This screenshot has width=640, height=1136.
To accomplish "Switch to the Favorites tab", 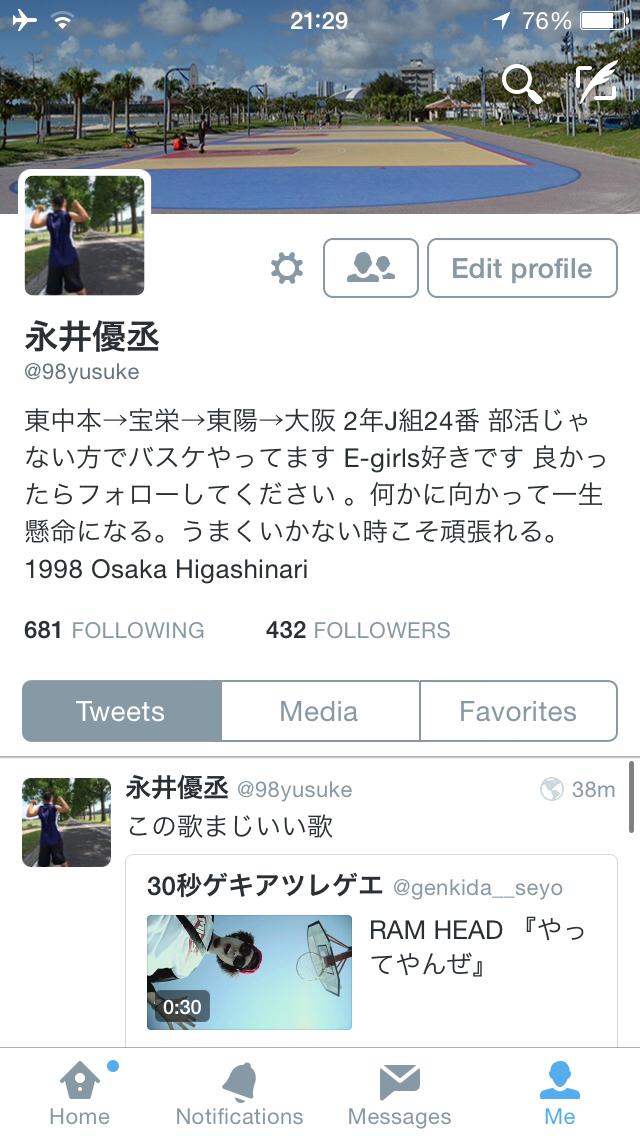I will coord(517,711).
